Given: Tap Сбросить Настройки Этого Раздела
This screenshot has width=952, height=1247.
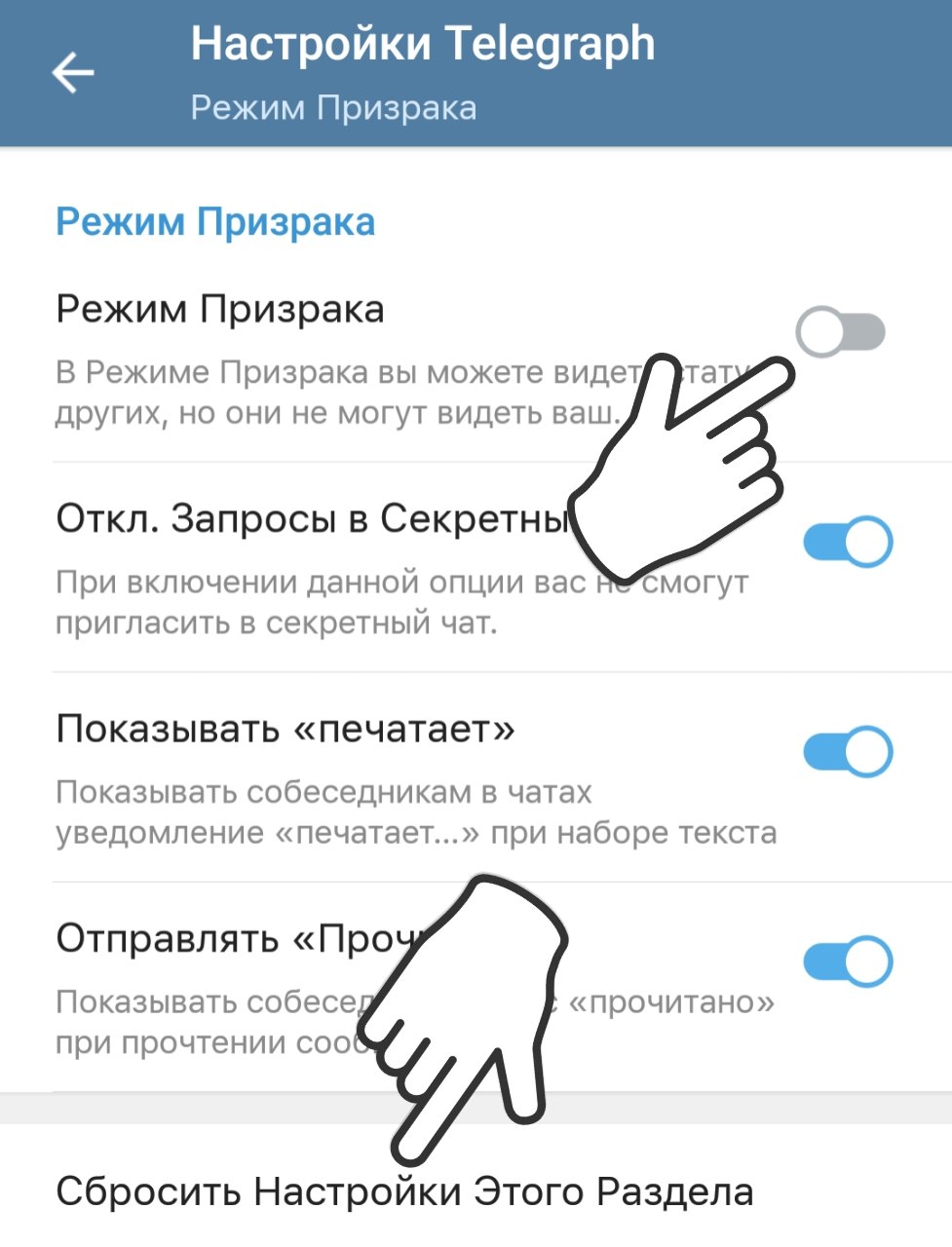Looking at the screenshot, I should pos(404,1191).
